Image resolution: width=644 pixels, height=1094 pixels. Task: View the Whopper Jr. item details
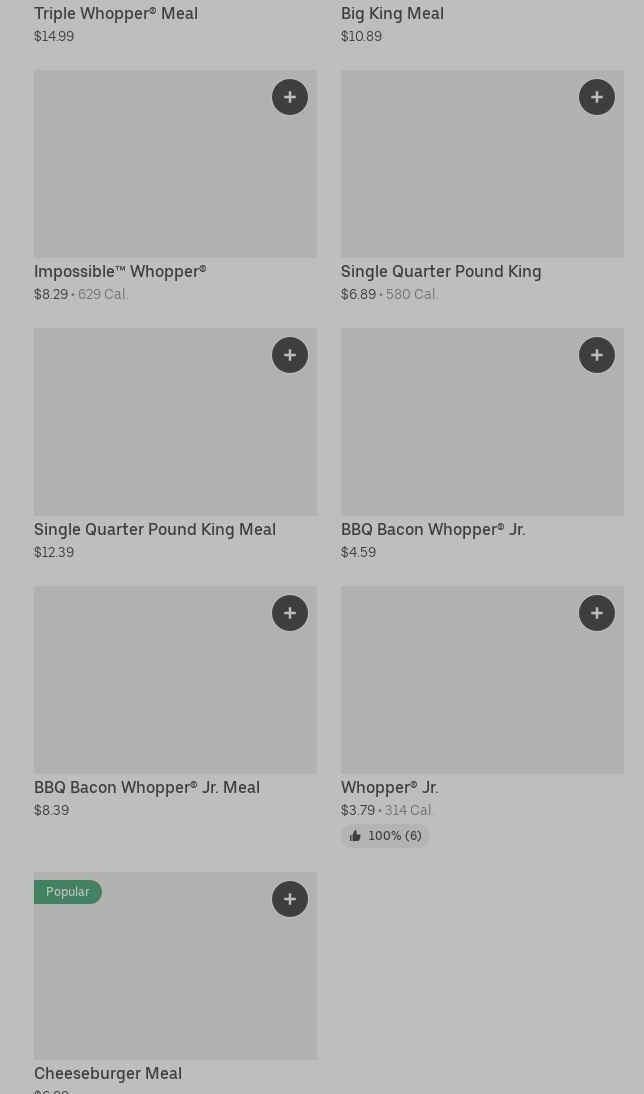click(x=482, y=717)
